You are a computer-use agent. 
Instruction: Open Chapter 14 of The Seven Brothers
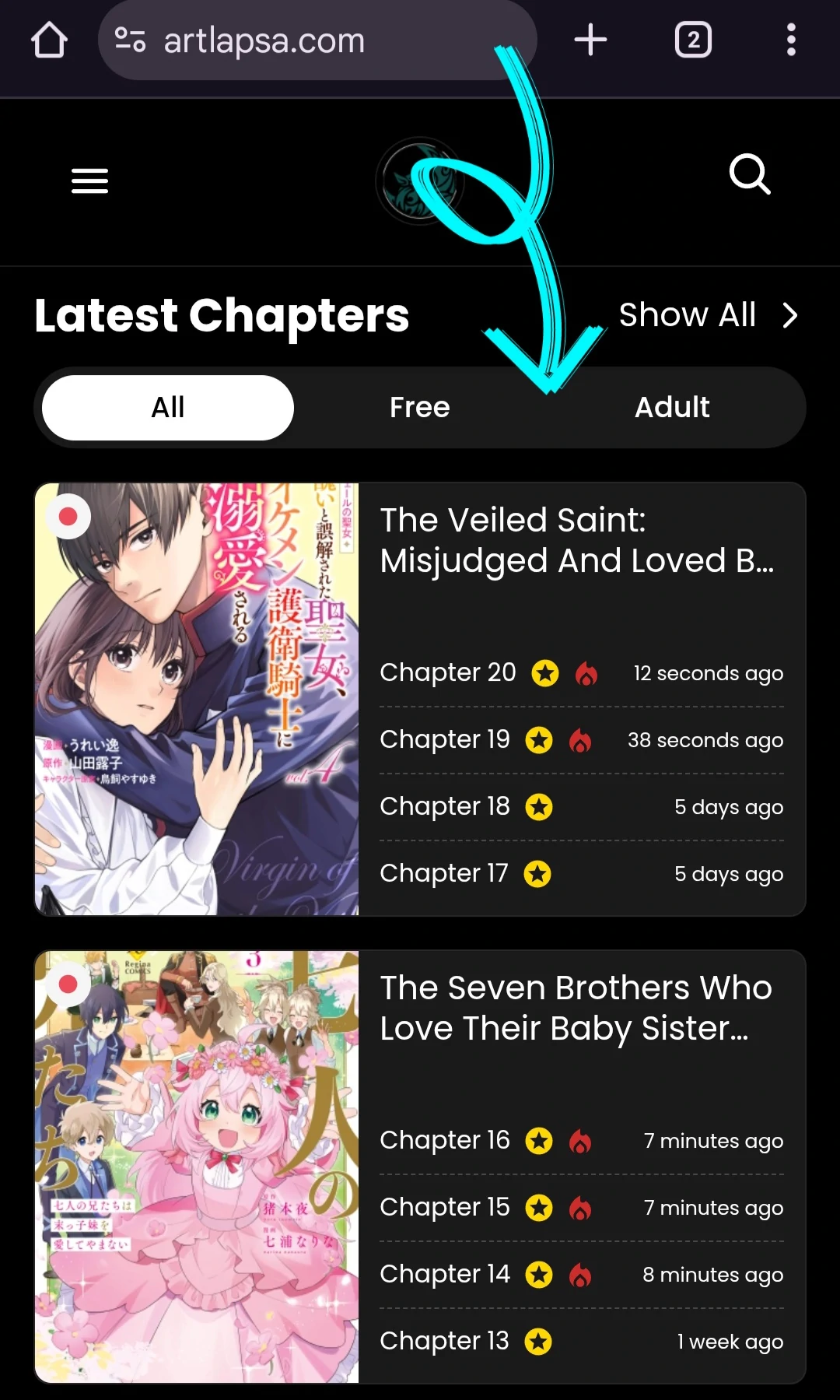(445, 1274)
